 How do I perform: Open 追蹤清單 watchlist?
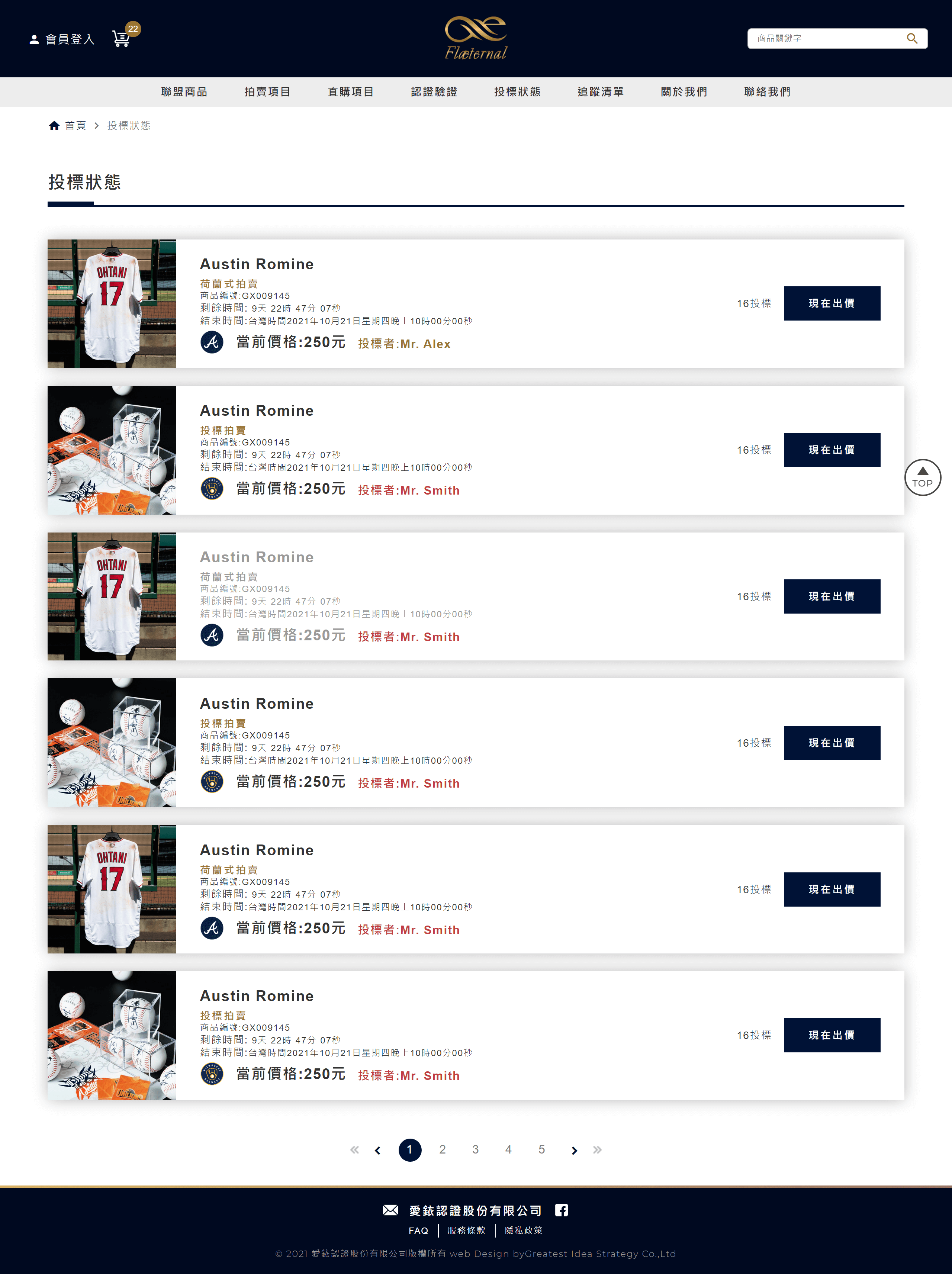pos(601,92)
